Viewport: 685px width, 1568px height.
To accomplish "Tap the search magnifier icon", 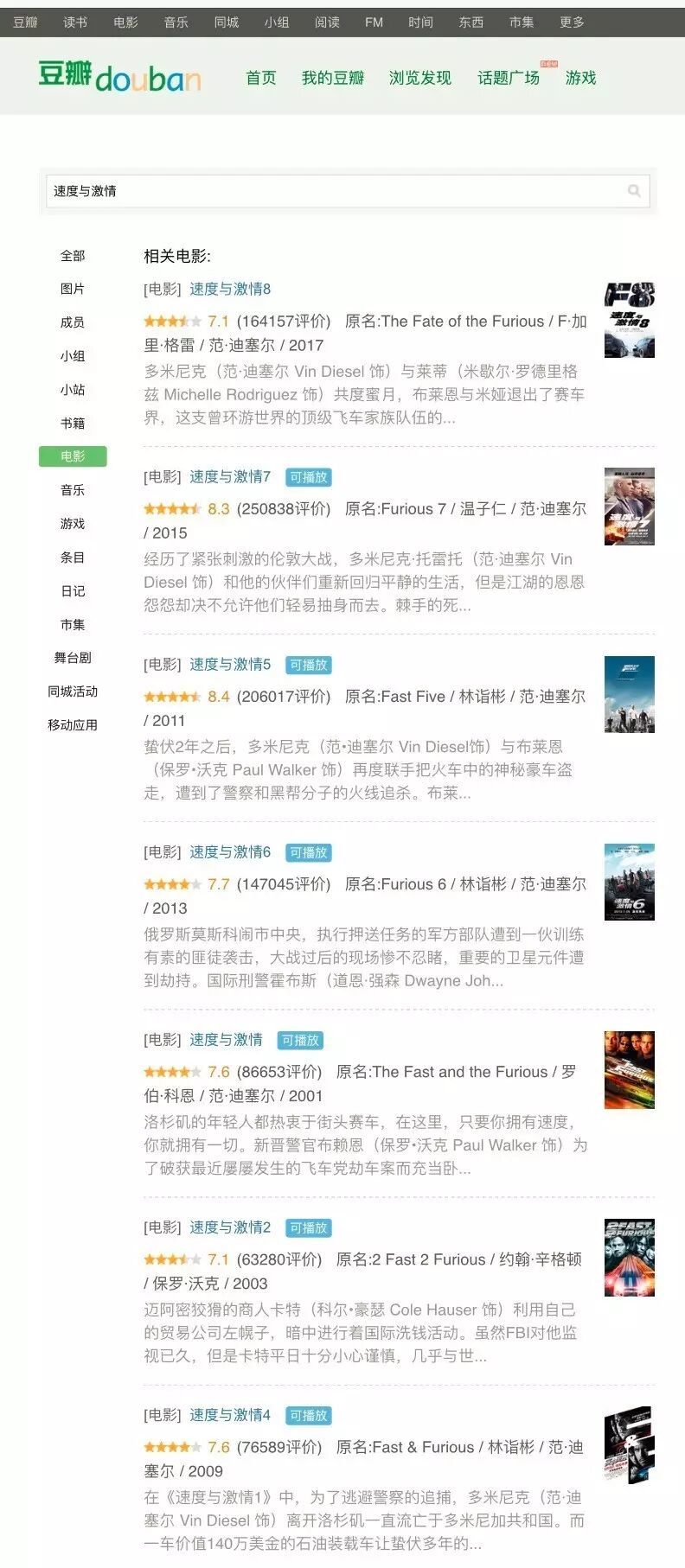I will pyautogui.click(x=634, y=191).
